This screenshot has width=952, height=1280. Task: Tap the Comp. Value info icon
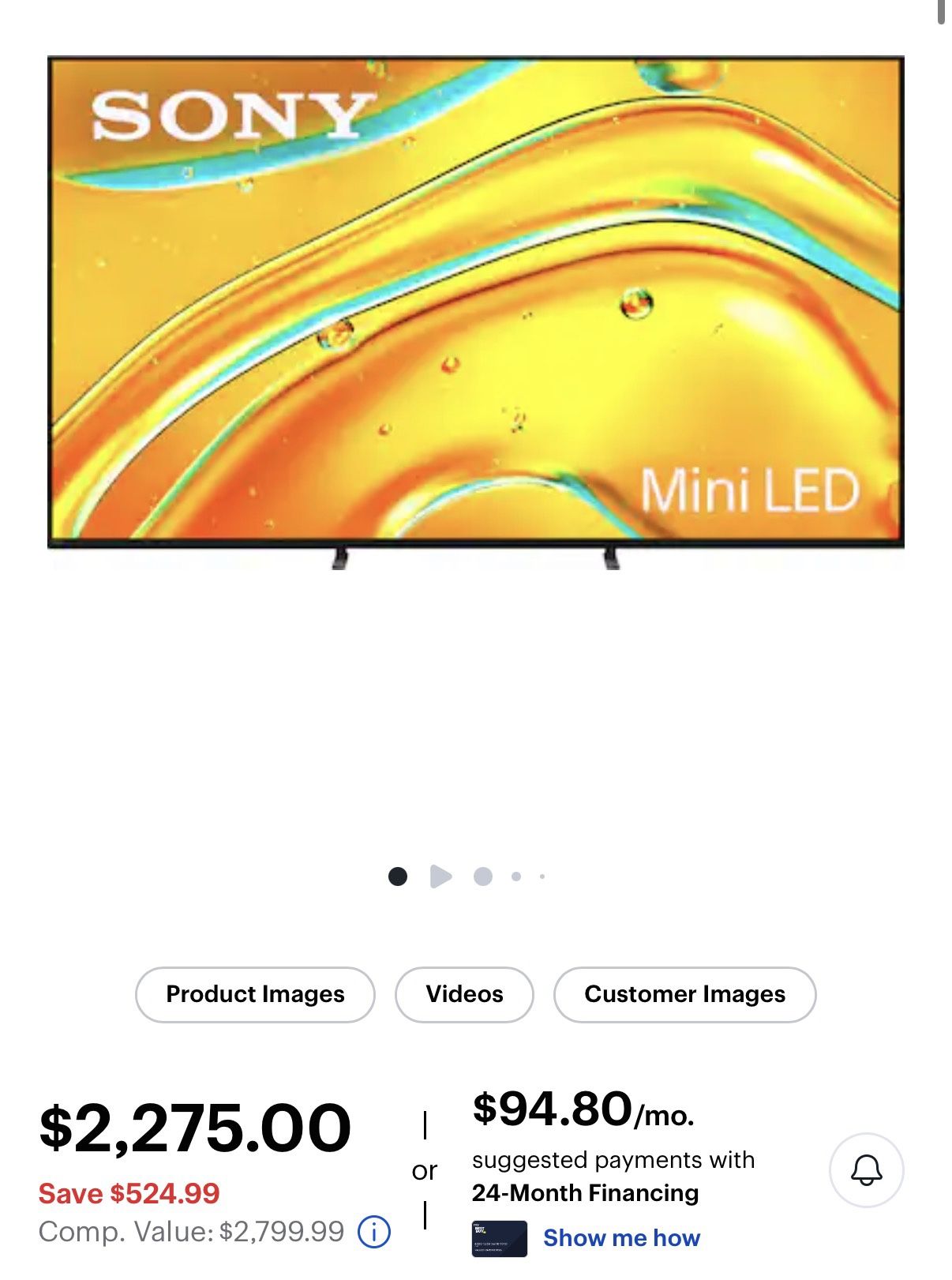(374, 1231)
